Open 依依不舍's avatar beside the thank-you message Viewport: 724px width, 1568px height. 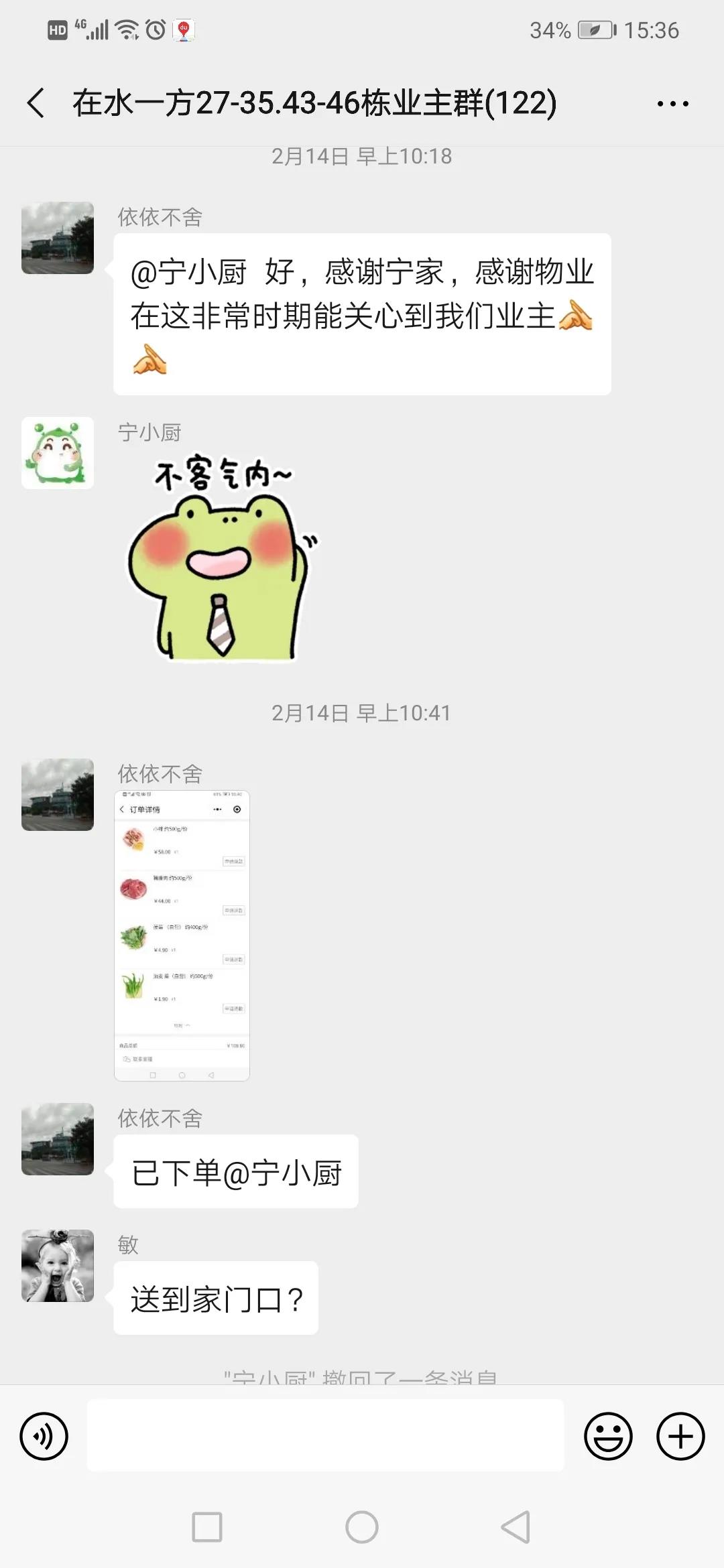(x=58, y=238)
